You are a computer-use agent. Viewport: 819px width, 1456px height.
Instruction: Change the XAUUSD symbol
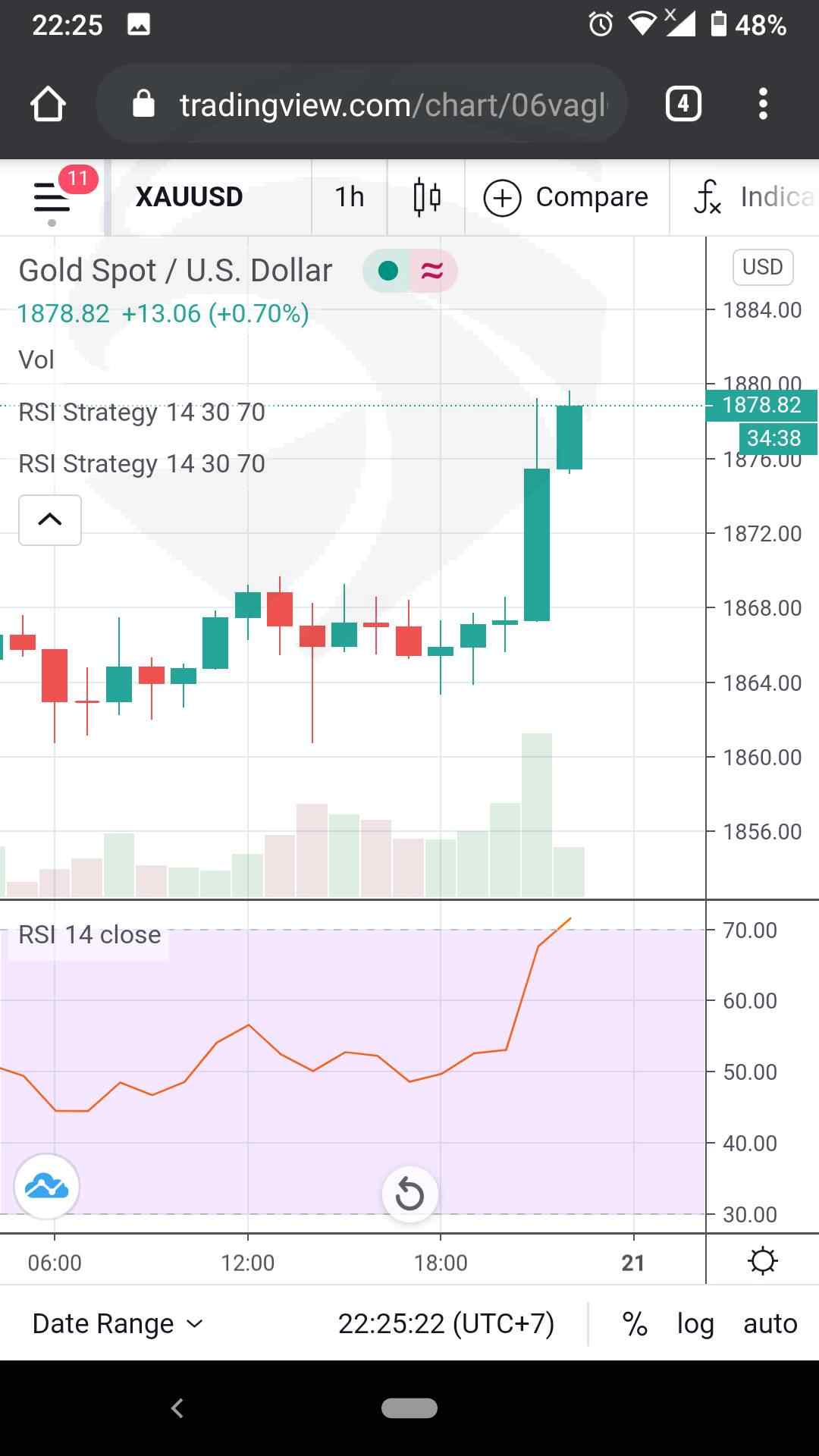click(190, 197)
